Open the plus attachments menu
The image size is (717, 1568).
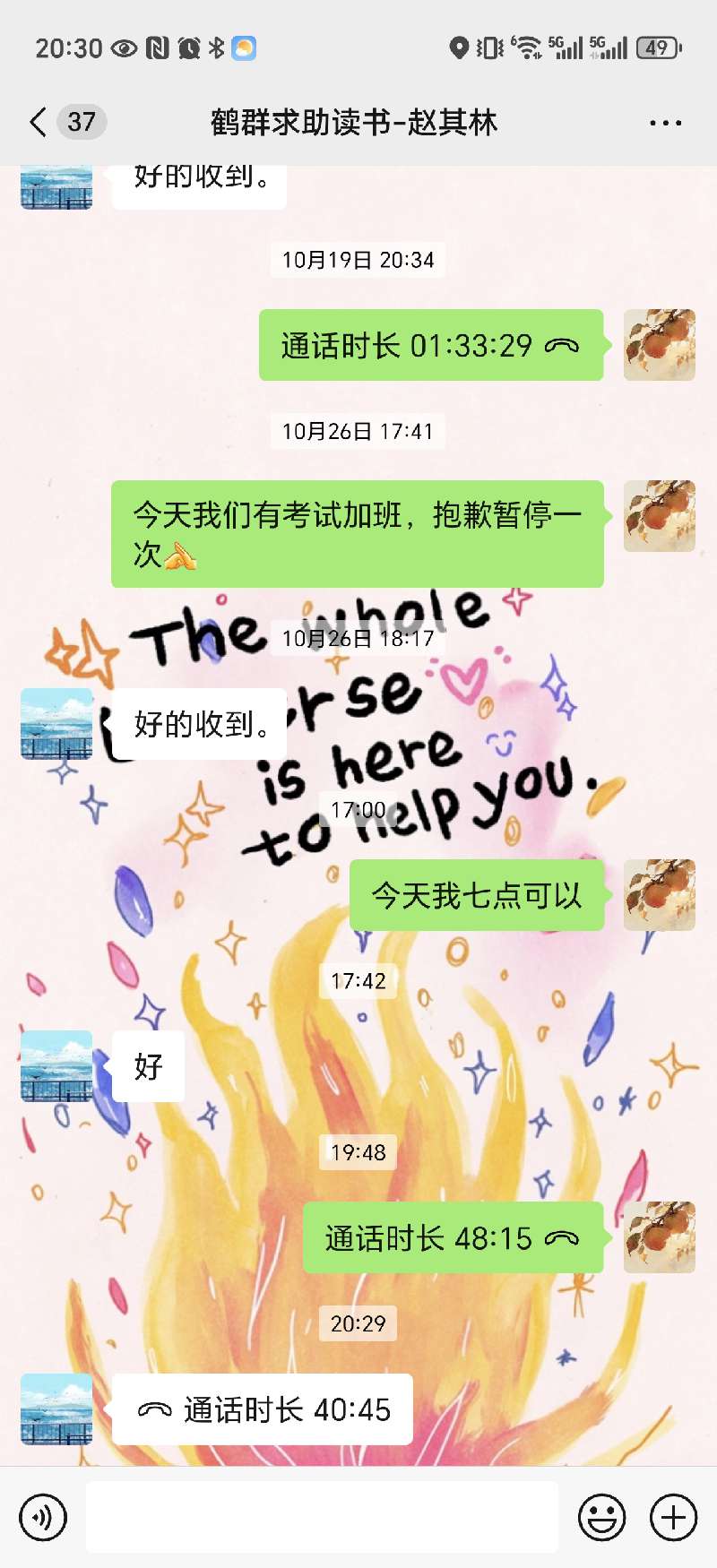[673, 1518]
